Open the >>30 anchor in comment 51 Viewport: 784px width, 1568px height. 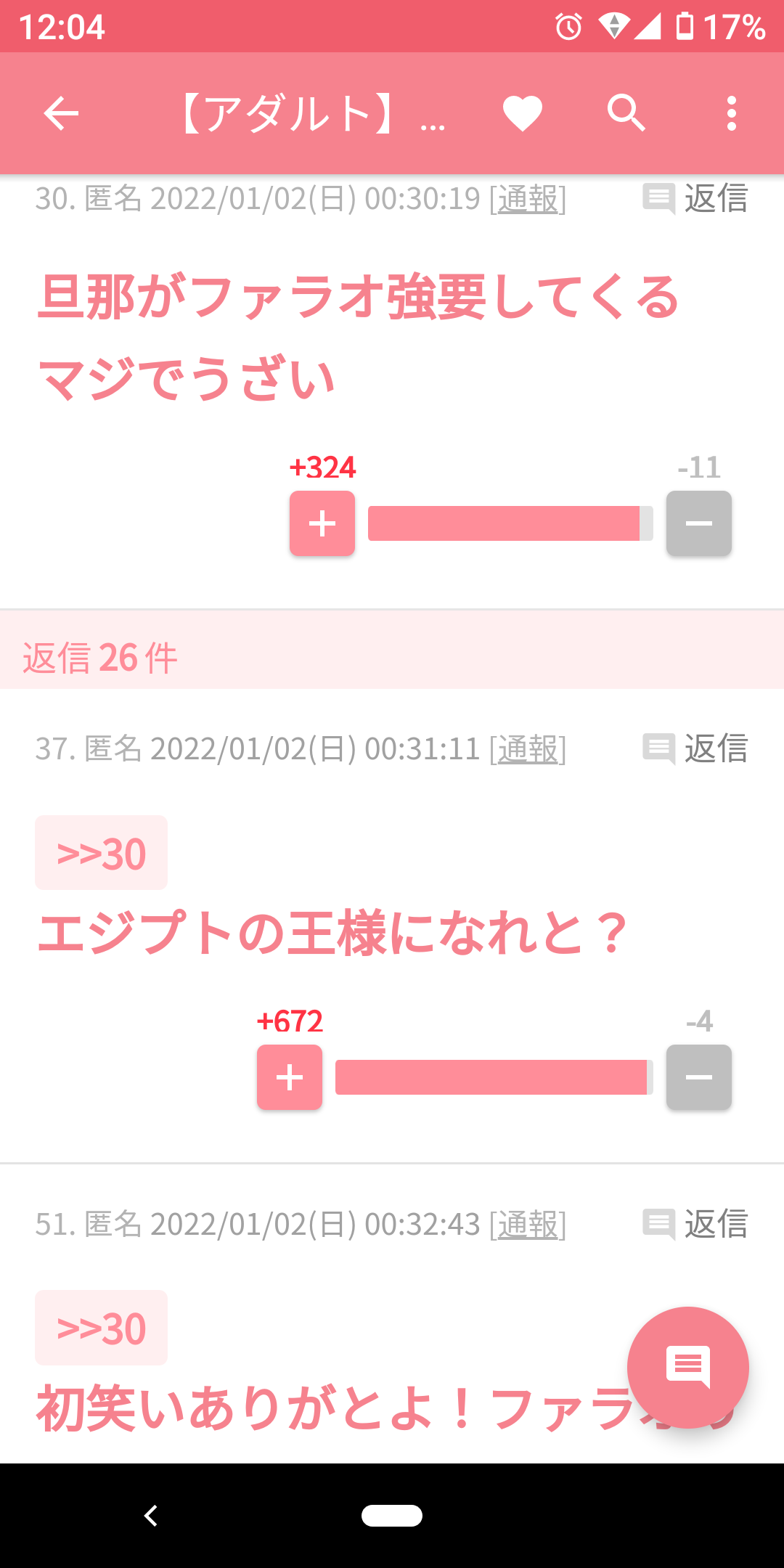[102, 1328]
